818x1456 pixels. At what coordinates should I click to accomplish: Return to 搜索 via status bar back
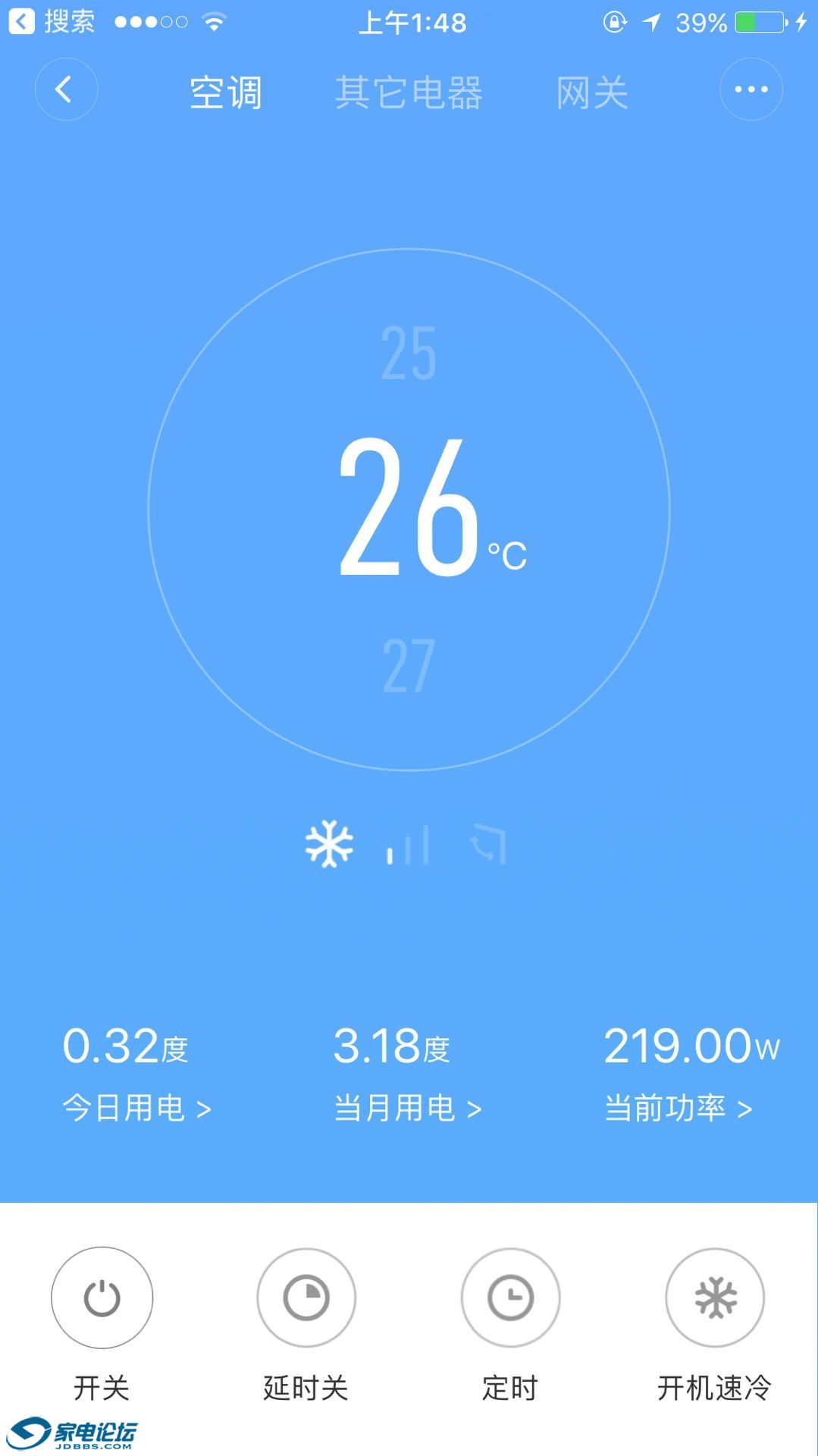coord(52,22)
